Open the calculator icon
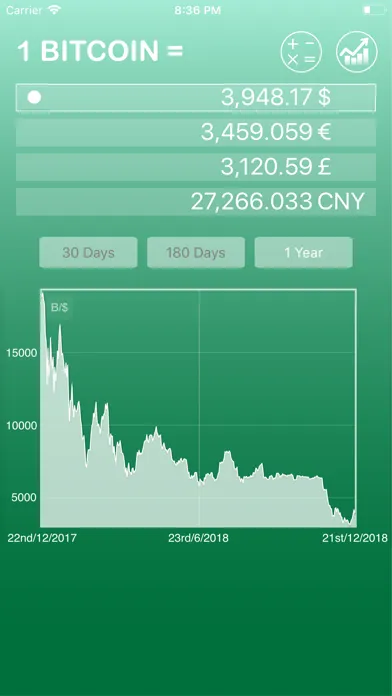This screenshot has width=392, height=696. coord(301,52)
